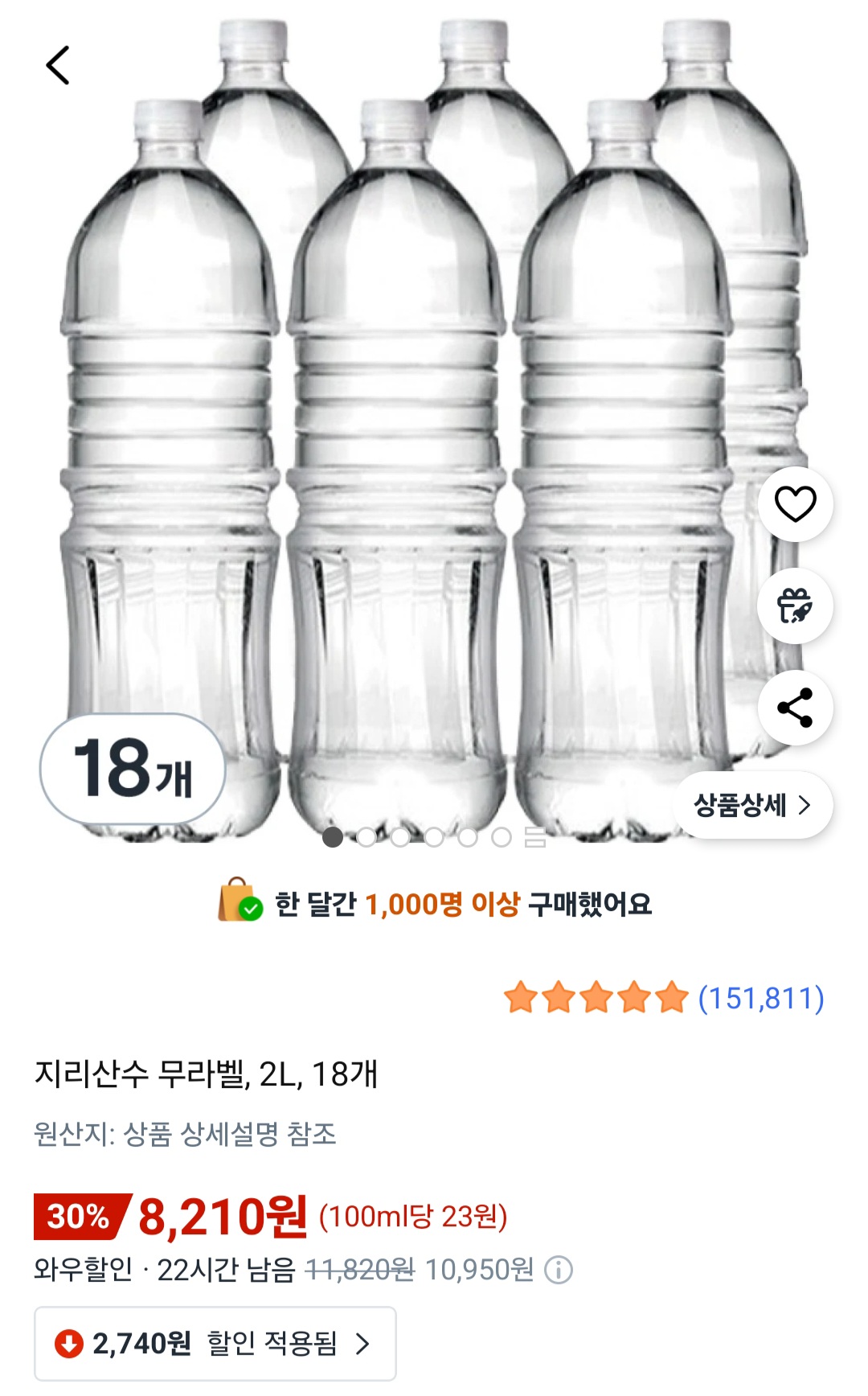Add this water to the wishlist heart

(795, 504)
